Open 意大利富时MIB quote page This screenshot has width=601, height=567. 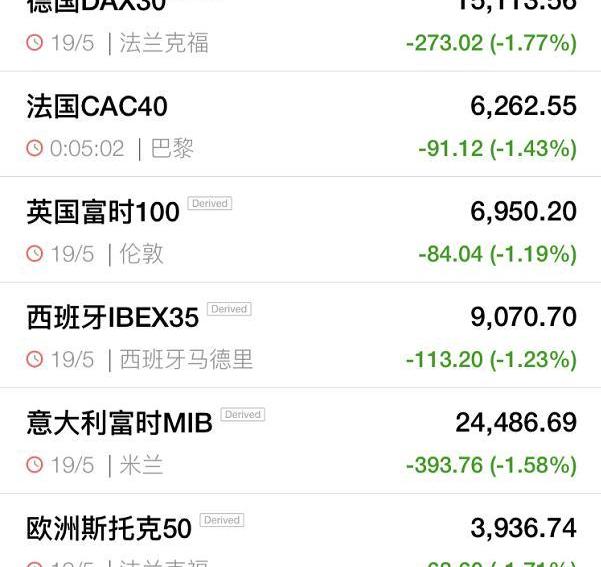pyautogui.click(x=300, y=441)
